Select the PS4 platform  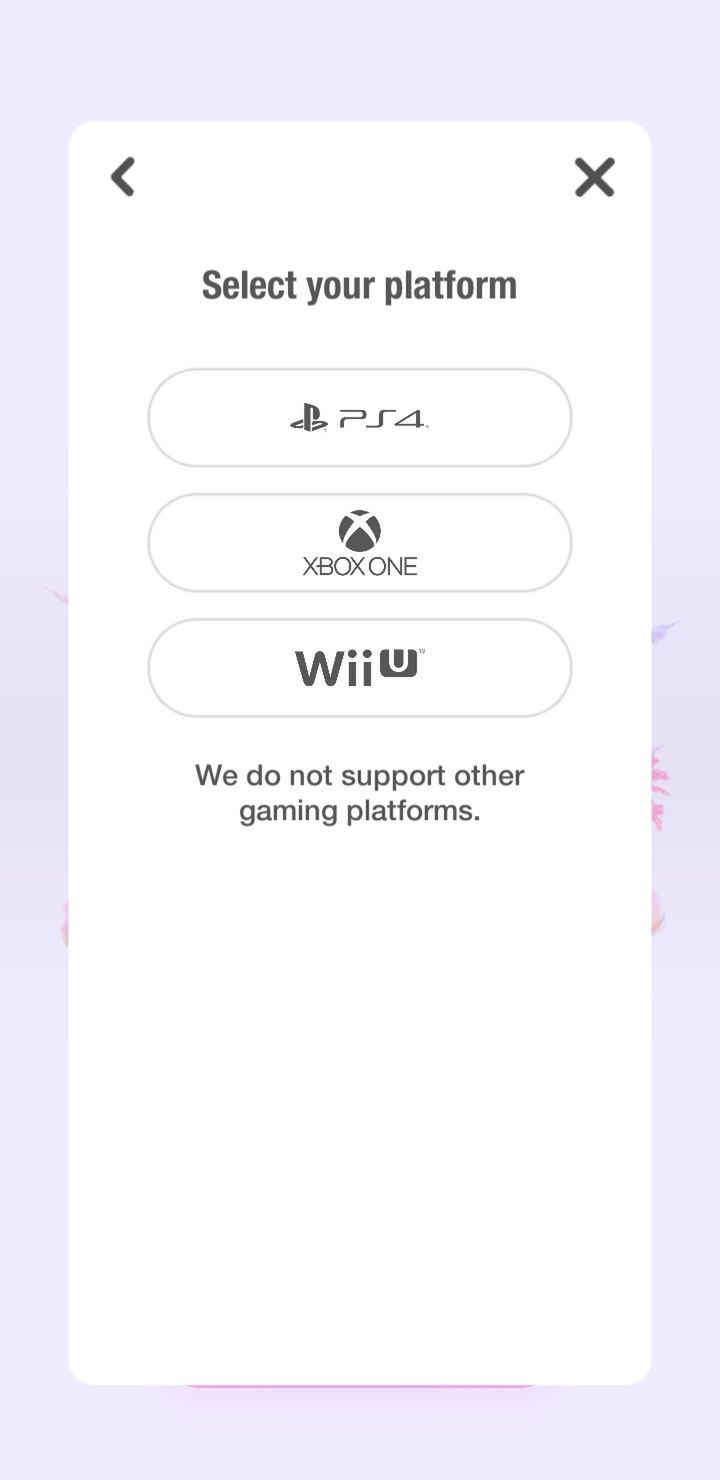pyautogui.click(x=360, y=418)
